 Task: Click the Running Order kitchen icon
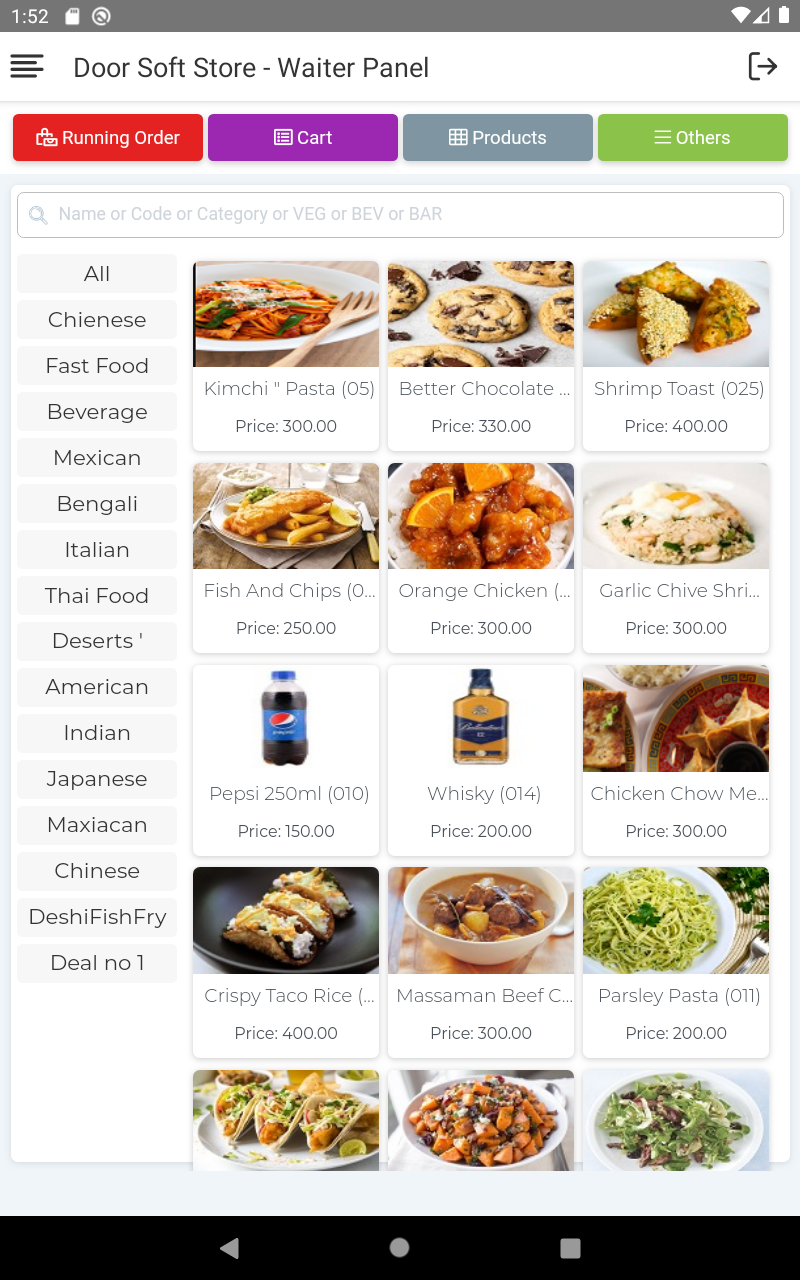(48, 137)
